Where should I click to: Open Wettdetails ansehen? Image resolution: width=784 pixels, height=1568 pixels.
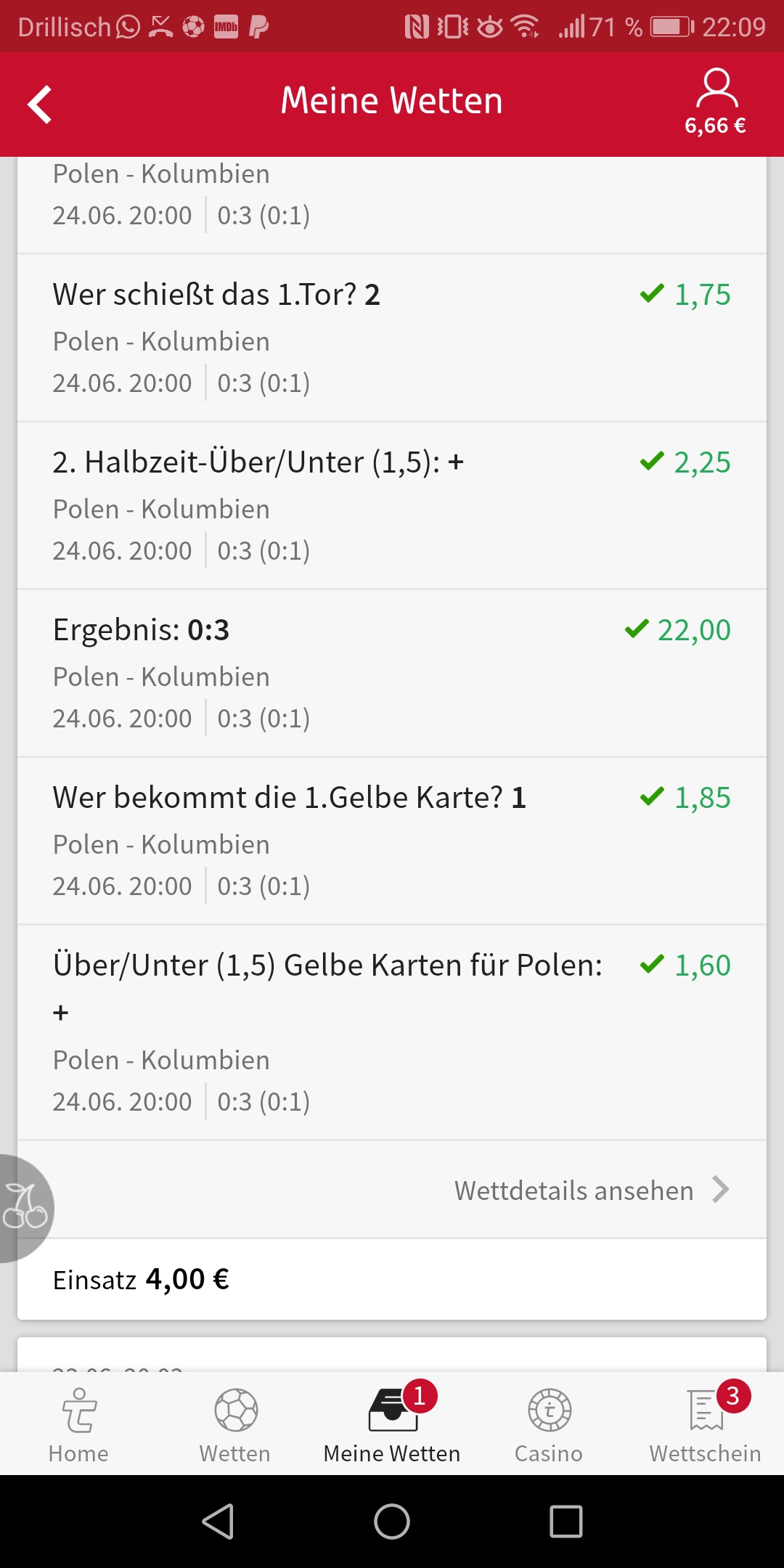(x=592, y=1191)
